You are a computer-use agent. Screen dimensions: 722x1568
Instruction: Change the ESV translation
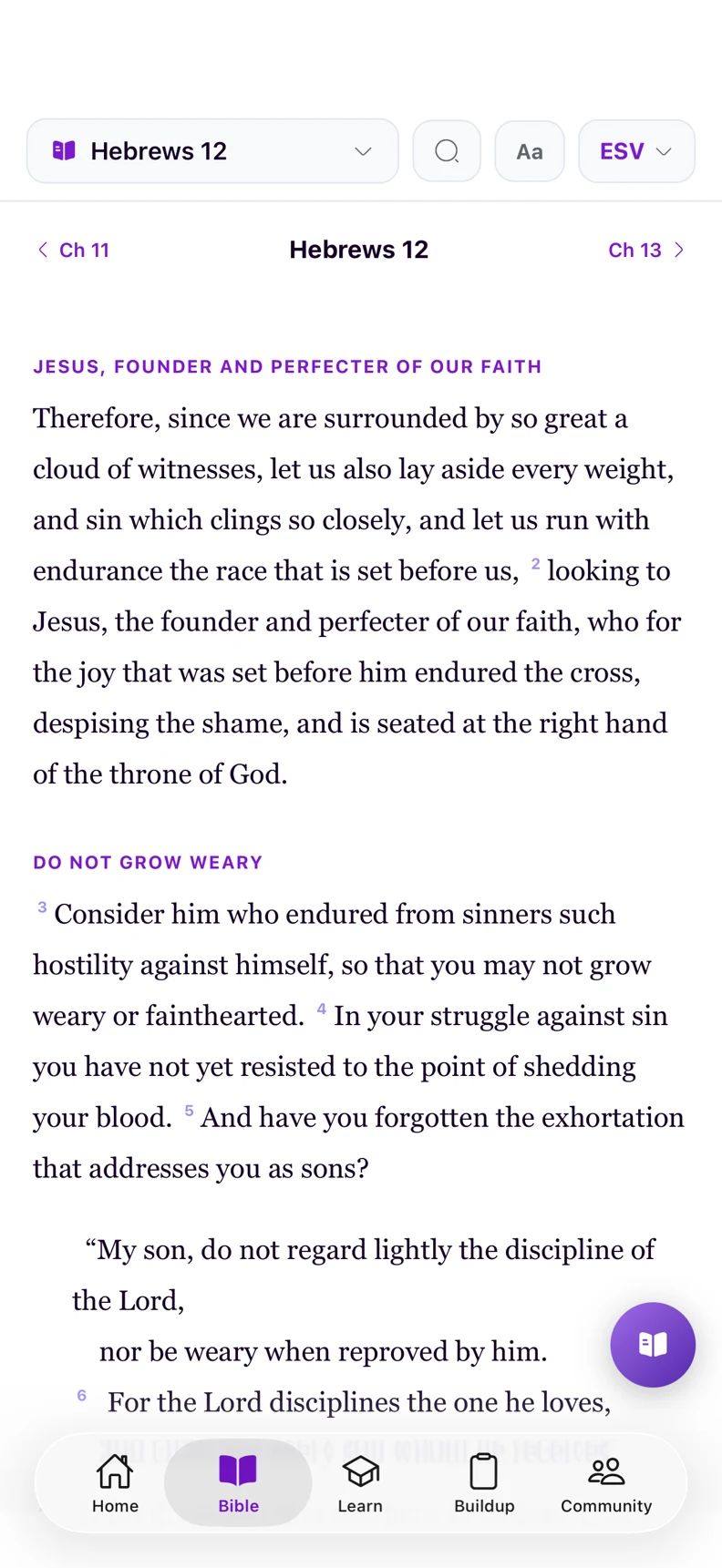point(636,151)
